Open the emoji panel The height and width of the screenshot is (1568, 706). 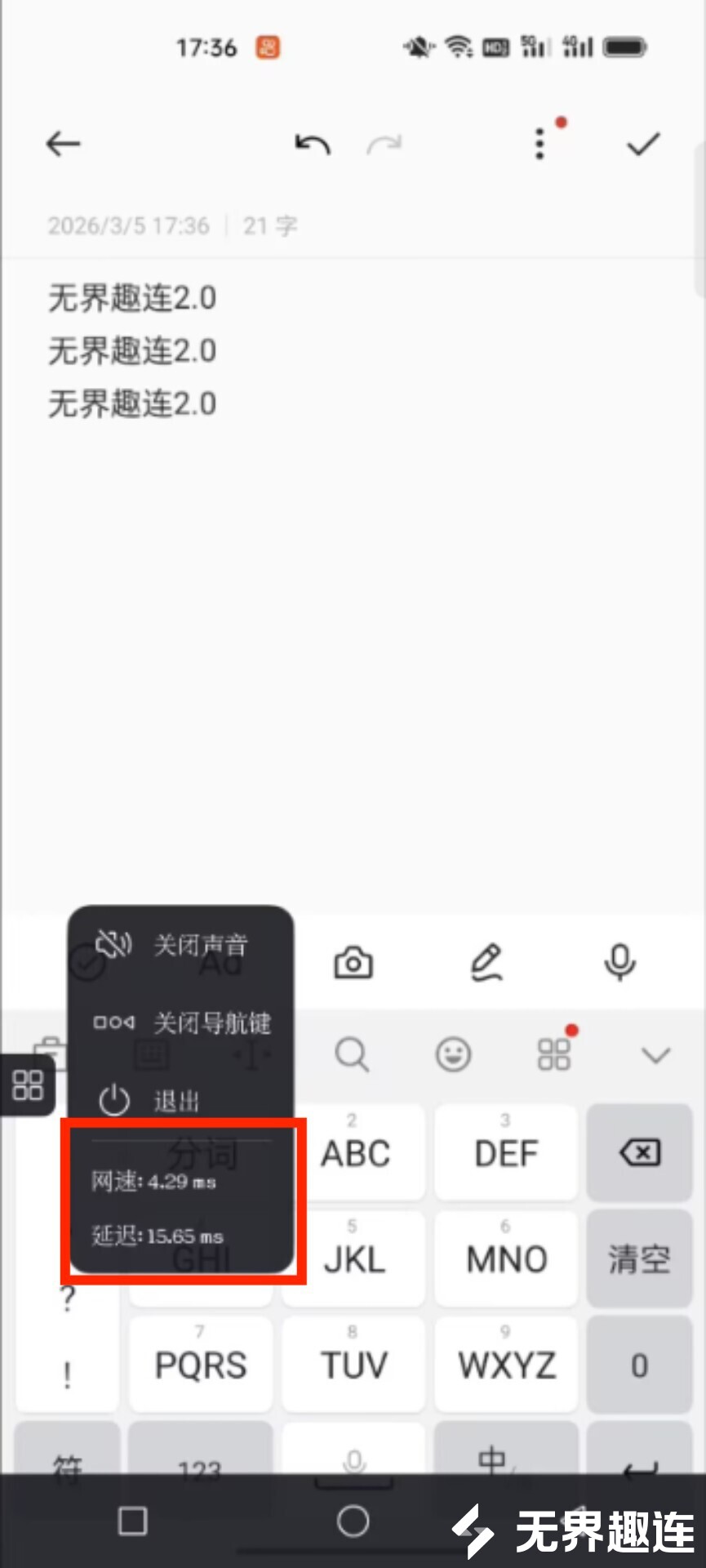(453, 1055)
